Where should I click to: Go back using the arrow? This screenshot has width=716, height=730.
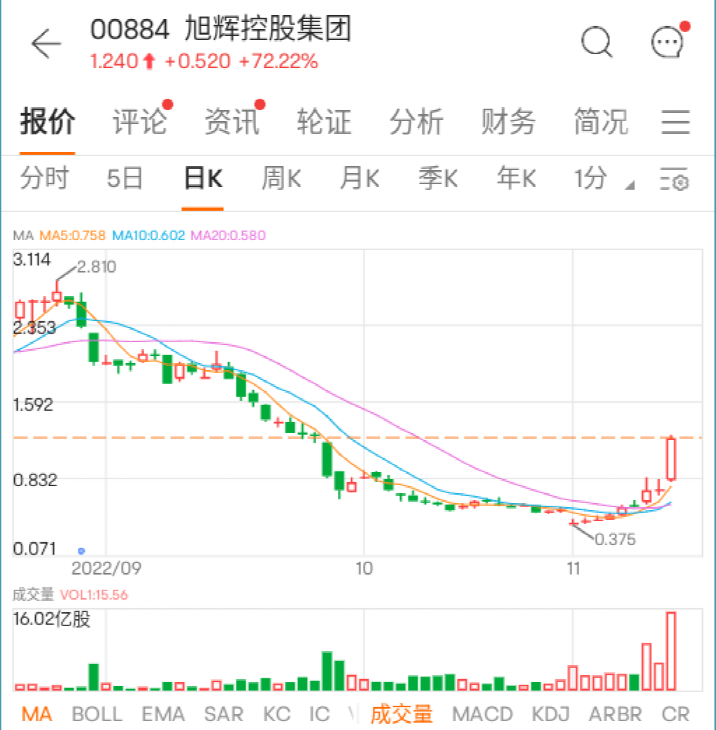coord(45,43)
